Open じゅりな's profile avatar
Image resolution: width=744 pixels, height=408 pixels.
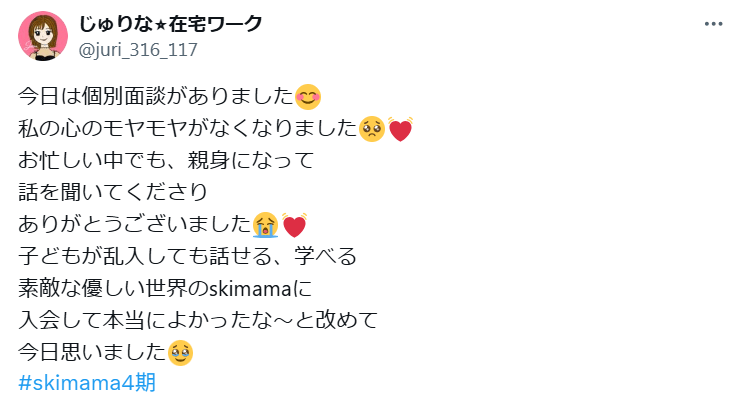[x=43, y=38]
